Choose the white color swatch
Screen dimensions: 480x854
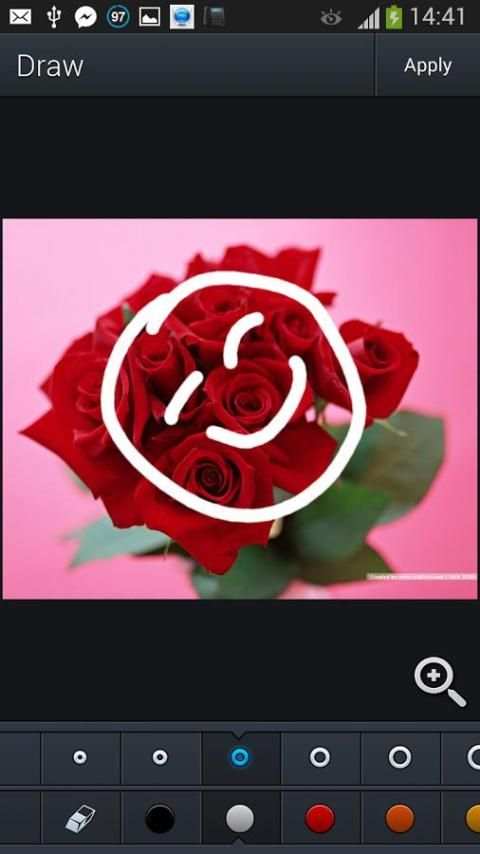point(240,819)
